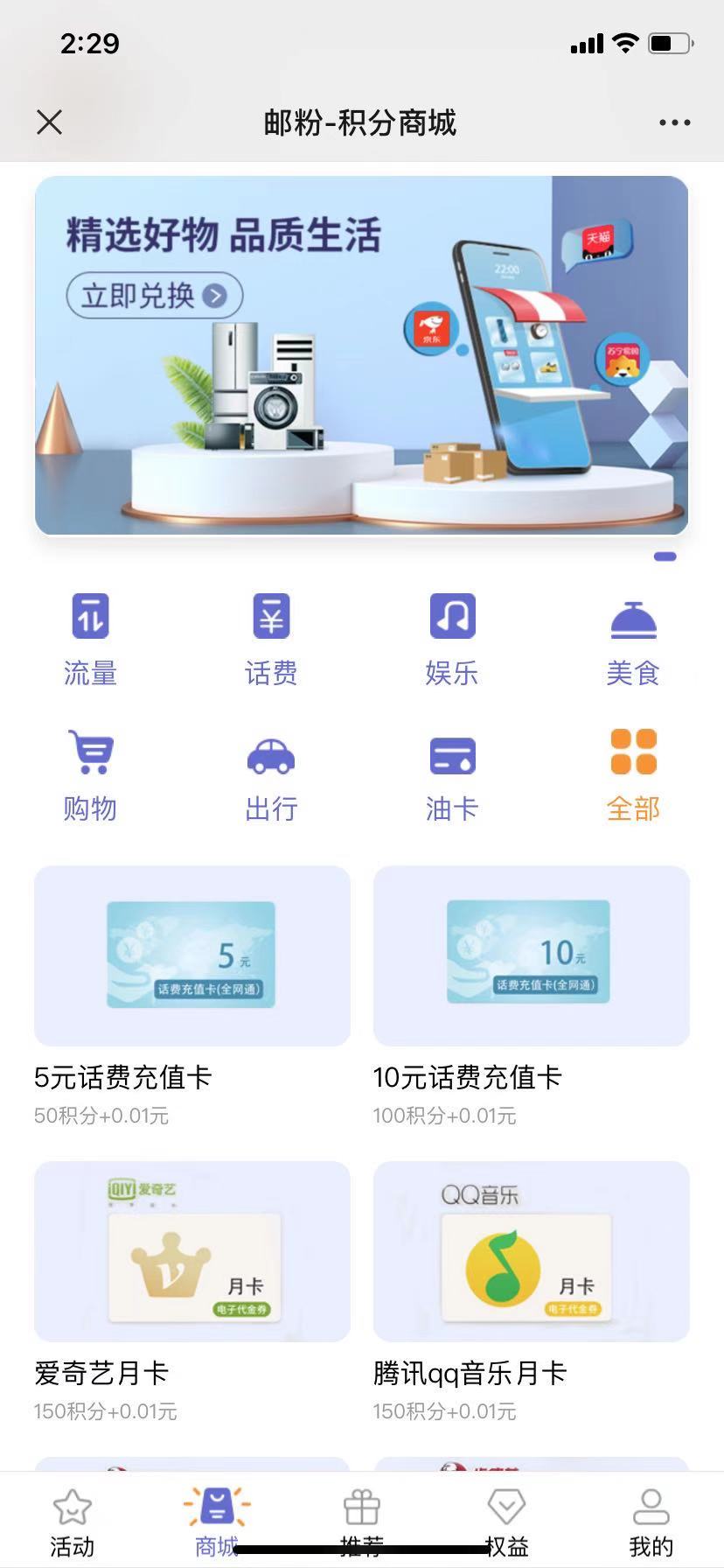The height and width of the screenshot is (1568, 724).
Task: Open the three-dot overflow menu
Action: click(x=674, y=122)
